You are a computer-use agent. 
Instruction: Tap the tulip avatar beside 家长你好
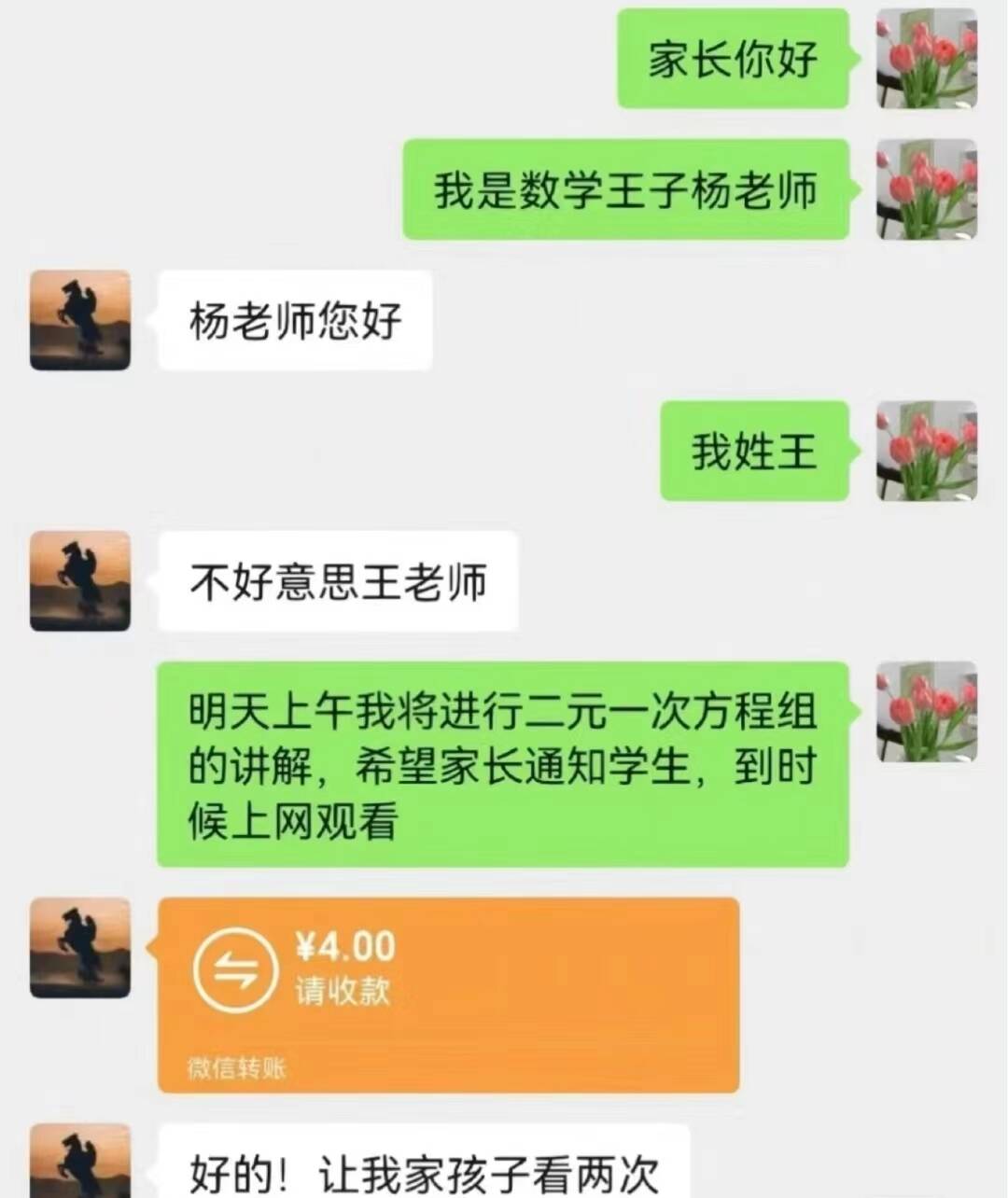click(926, 59)
